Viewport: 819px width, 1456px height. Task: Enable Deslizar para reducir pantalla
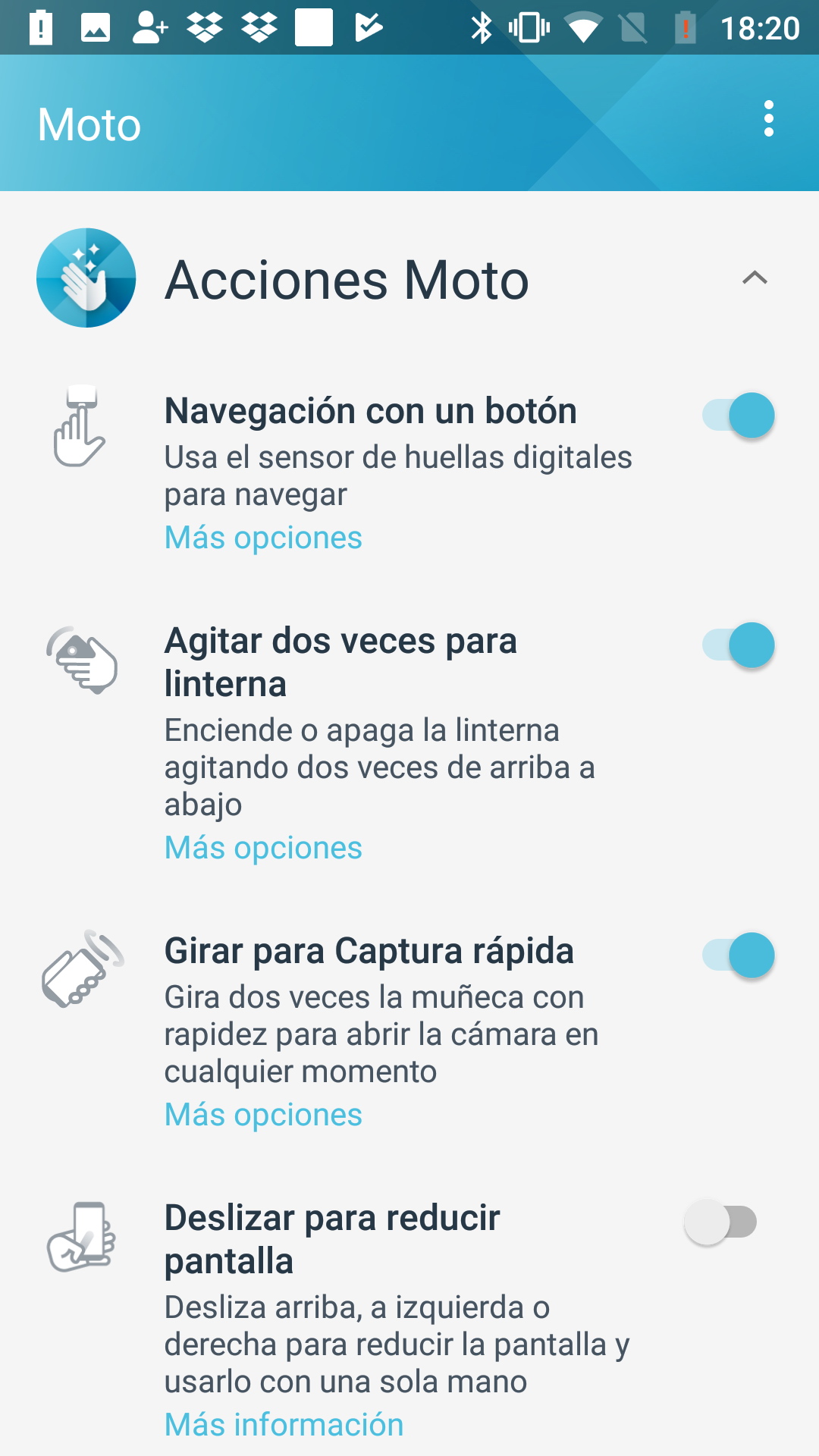(x=721, y=1222)
